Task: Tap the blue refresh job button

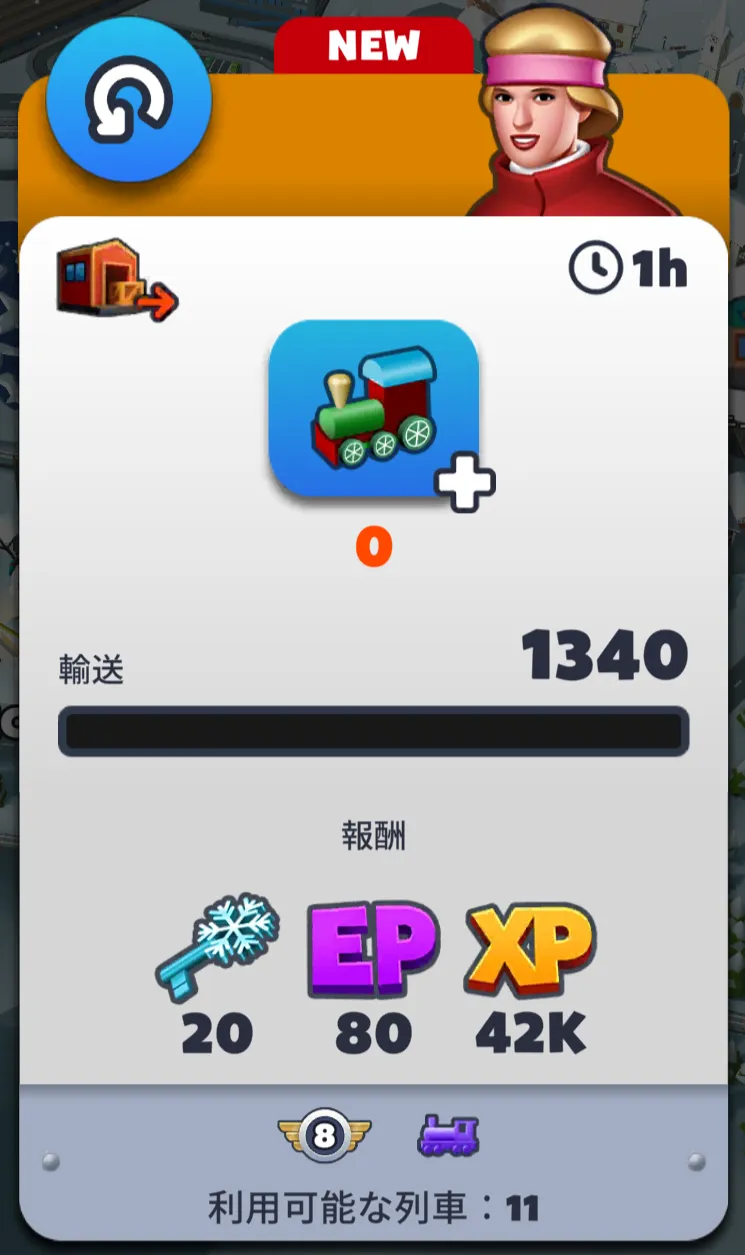Action: click(129, 99)
